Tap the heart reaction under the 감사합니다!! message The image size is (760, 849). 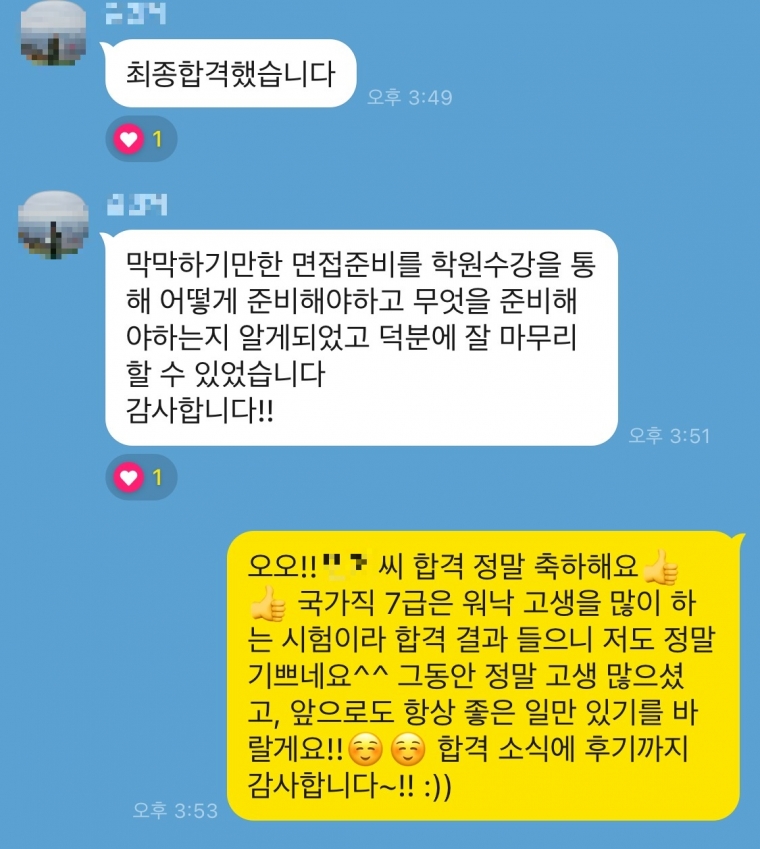point(140,477)
